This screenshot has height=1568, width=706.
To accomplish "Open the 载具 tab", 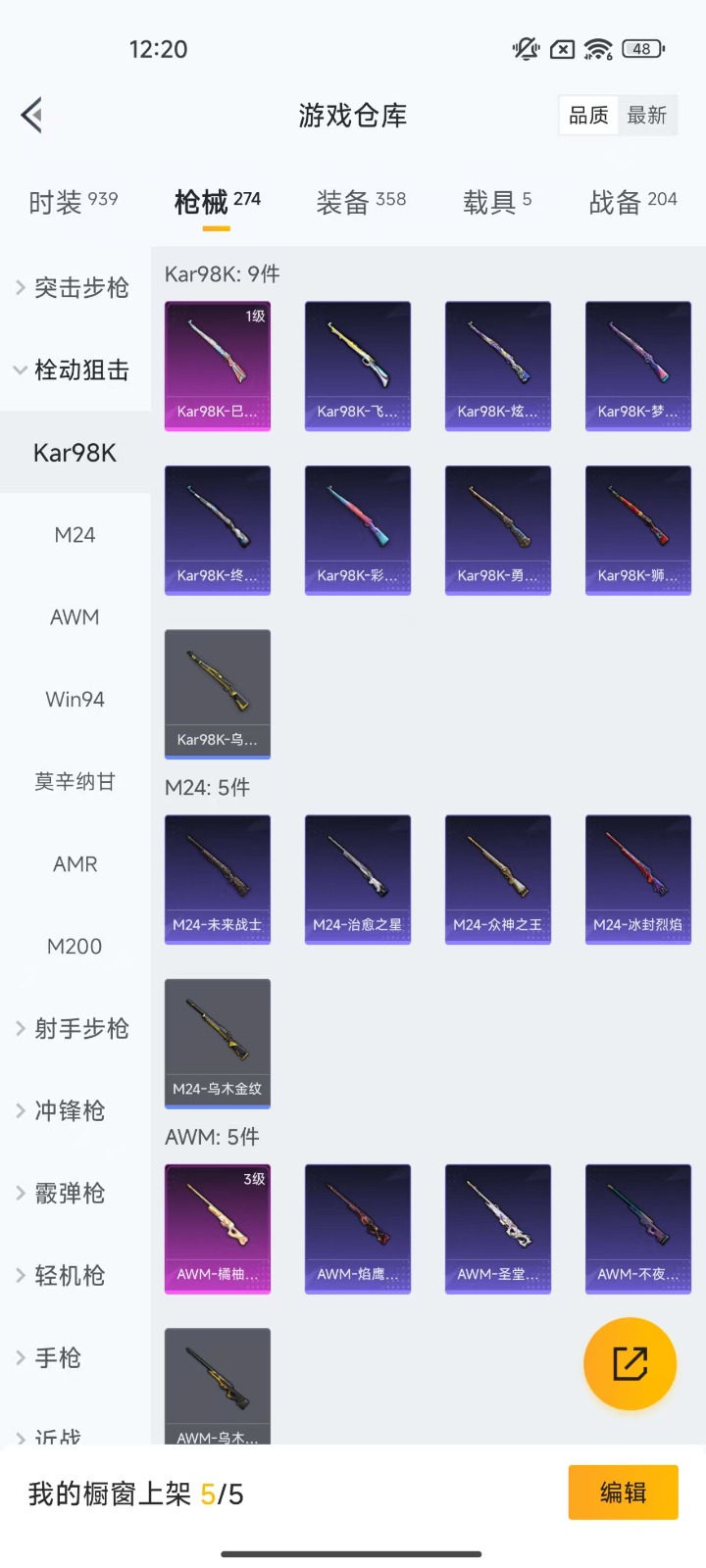I will [497, 202].
